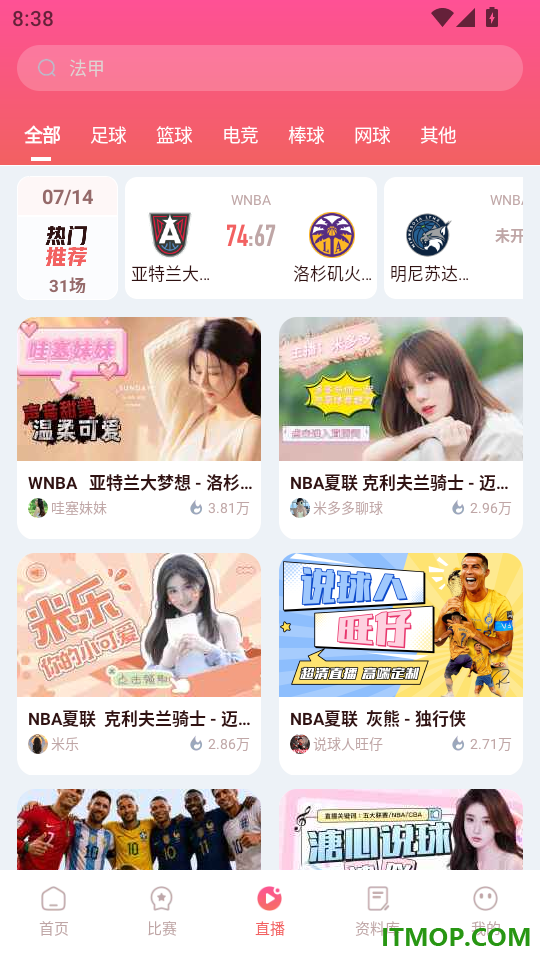Image resolution: width=540 pixels, height=960 pixels.
Task: Open the 棒球 tab
Action: click(x=306, y=135)
